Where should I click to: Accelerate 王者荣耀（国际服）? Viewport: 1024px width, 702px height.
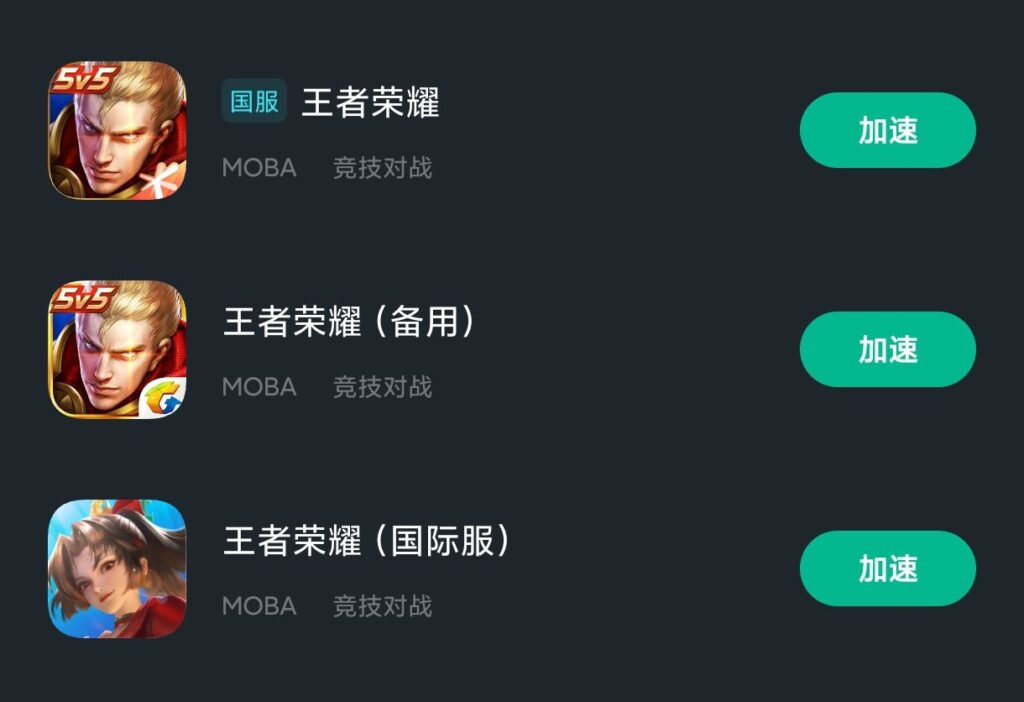tap(887, 568)
